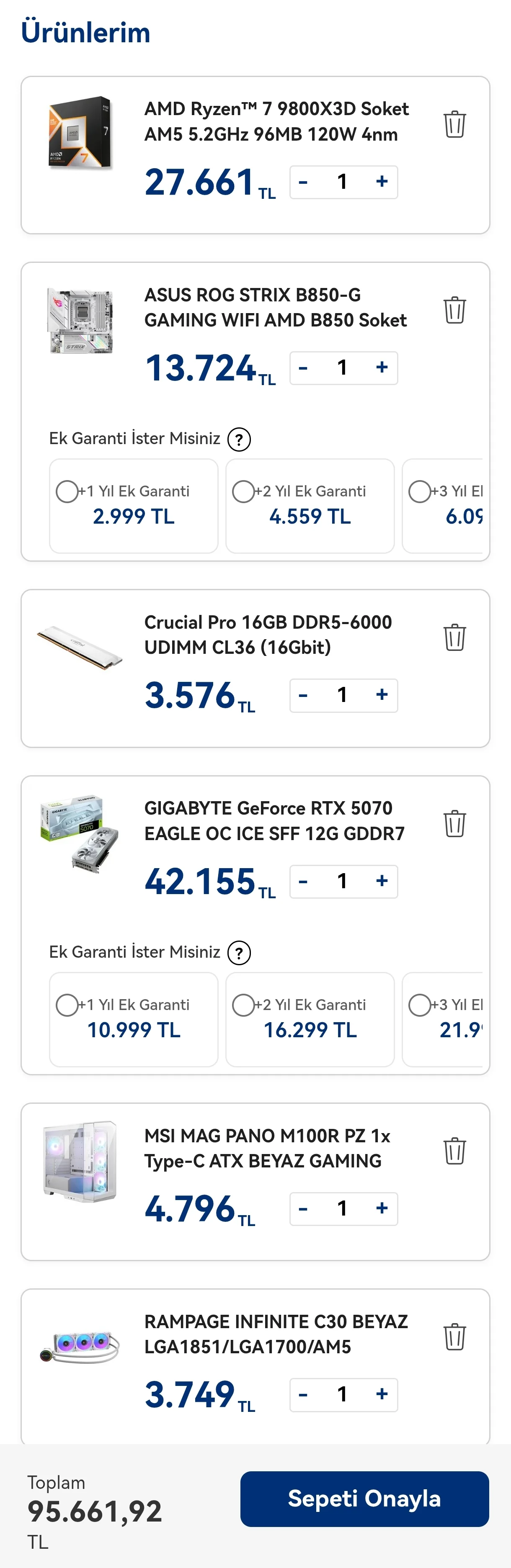Screen dimensions: 511x1568
Task: Remove AMD Ryzen 7 9800X3D from cart
Action: (454, 124)
